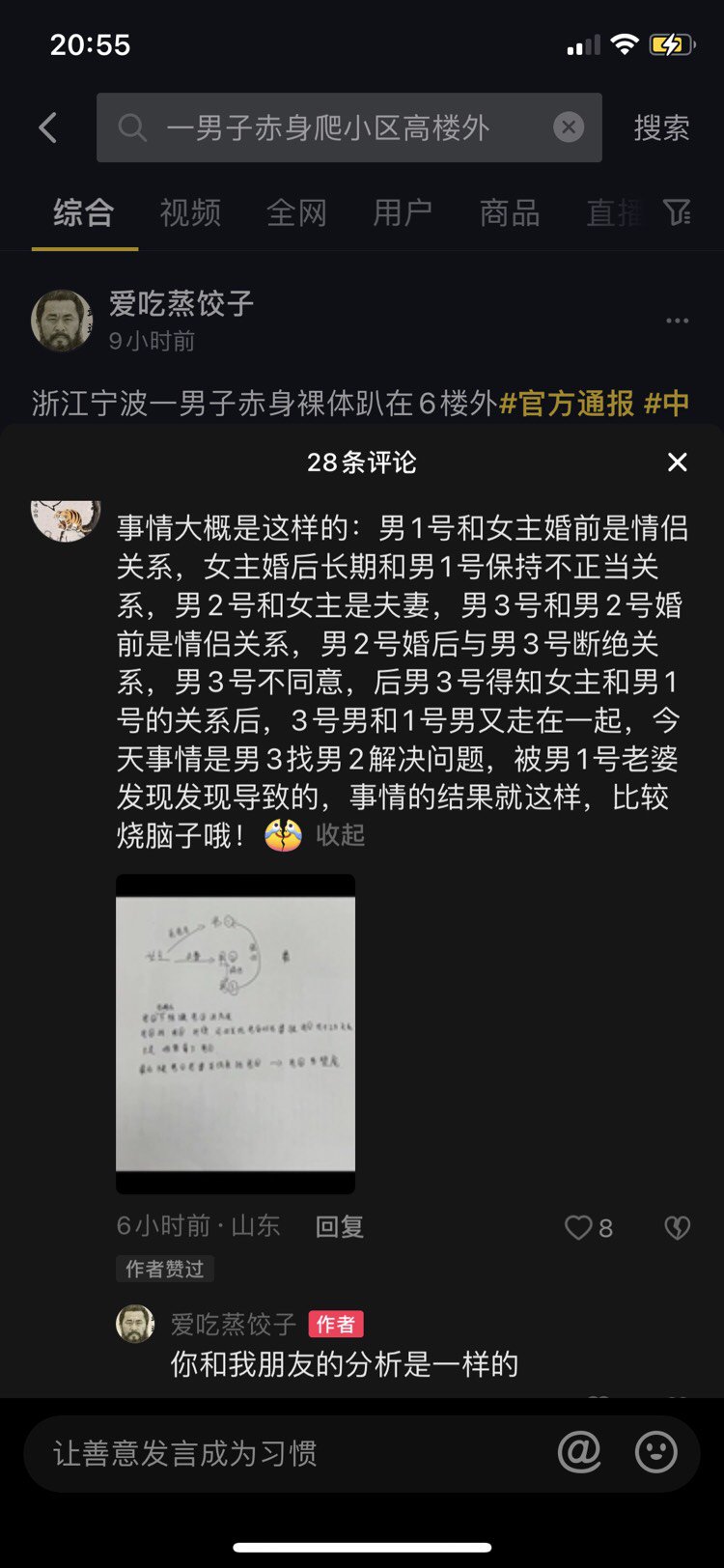Clear the search text with the X icon

(x=569, y=127)
